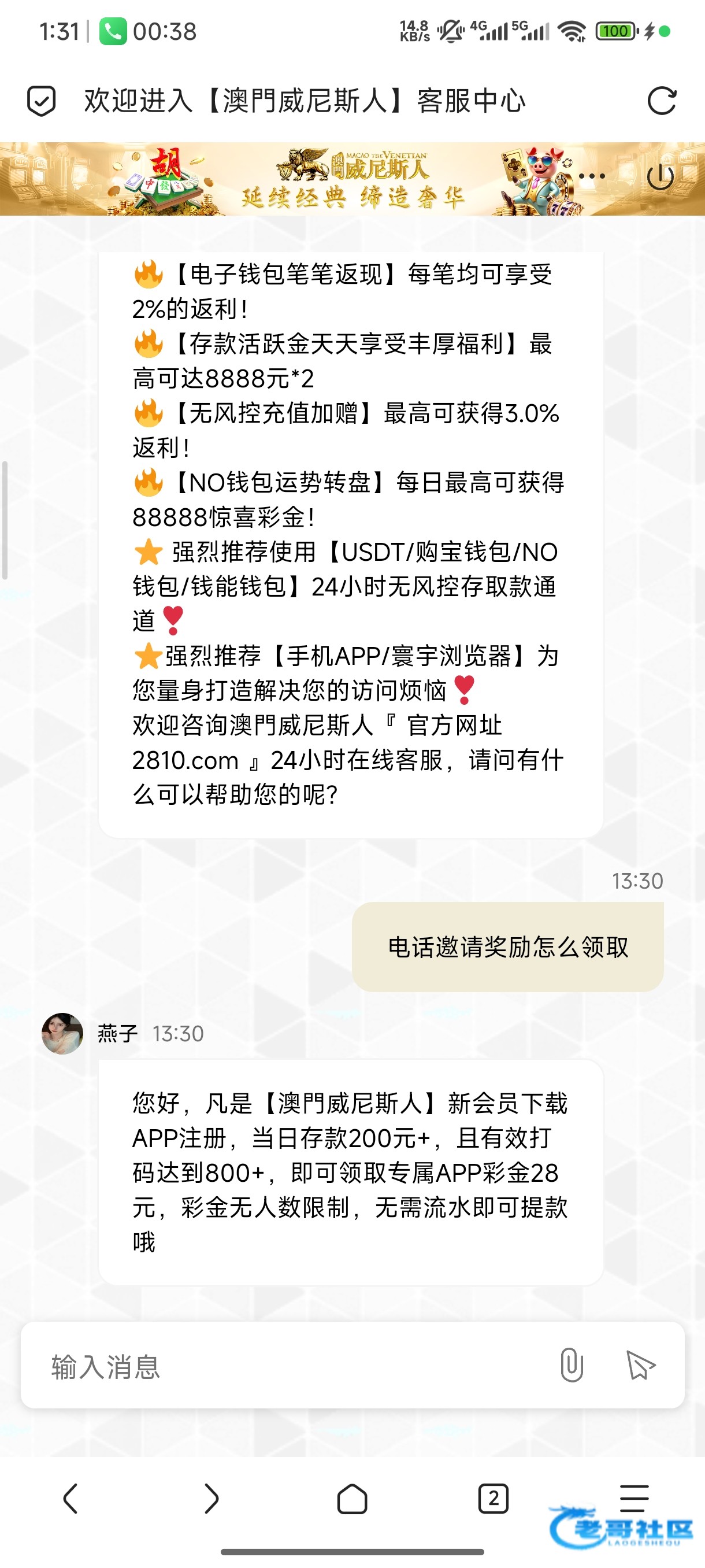The width and height of the screenshot is (705, 1568).
Task: Open the browser tabs switcher
Action: [493, 1498]
